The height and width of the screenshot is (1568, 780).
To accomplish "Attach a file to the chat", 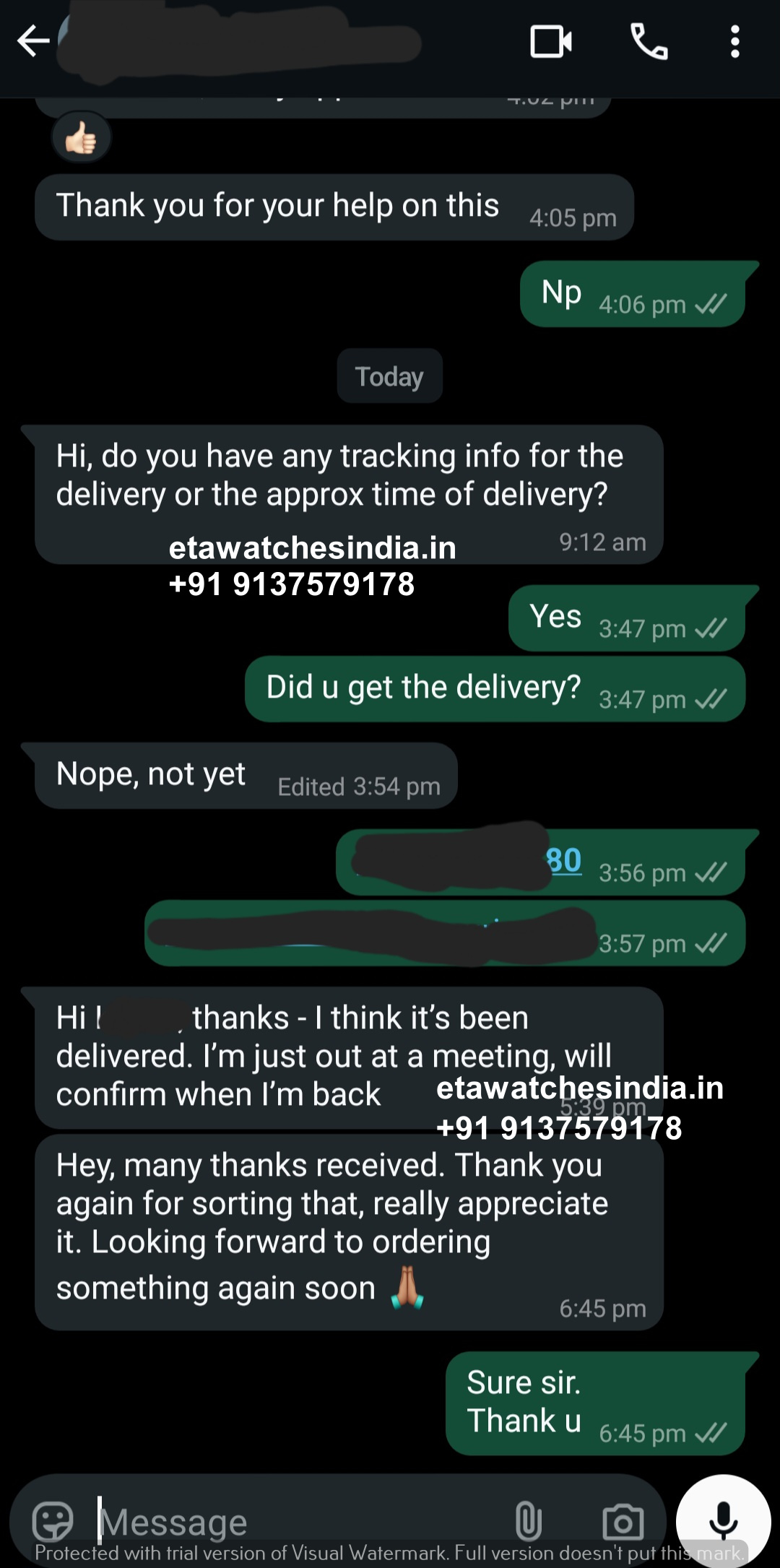I will pyautogui.click(x=529, y=1521).
